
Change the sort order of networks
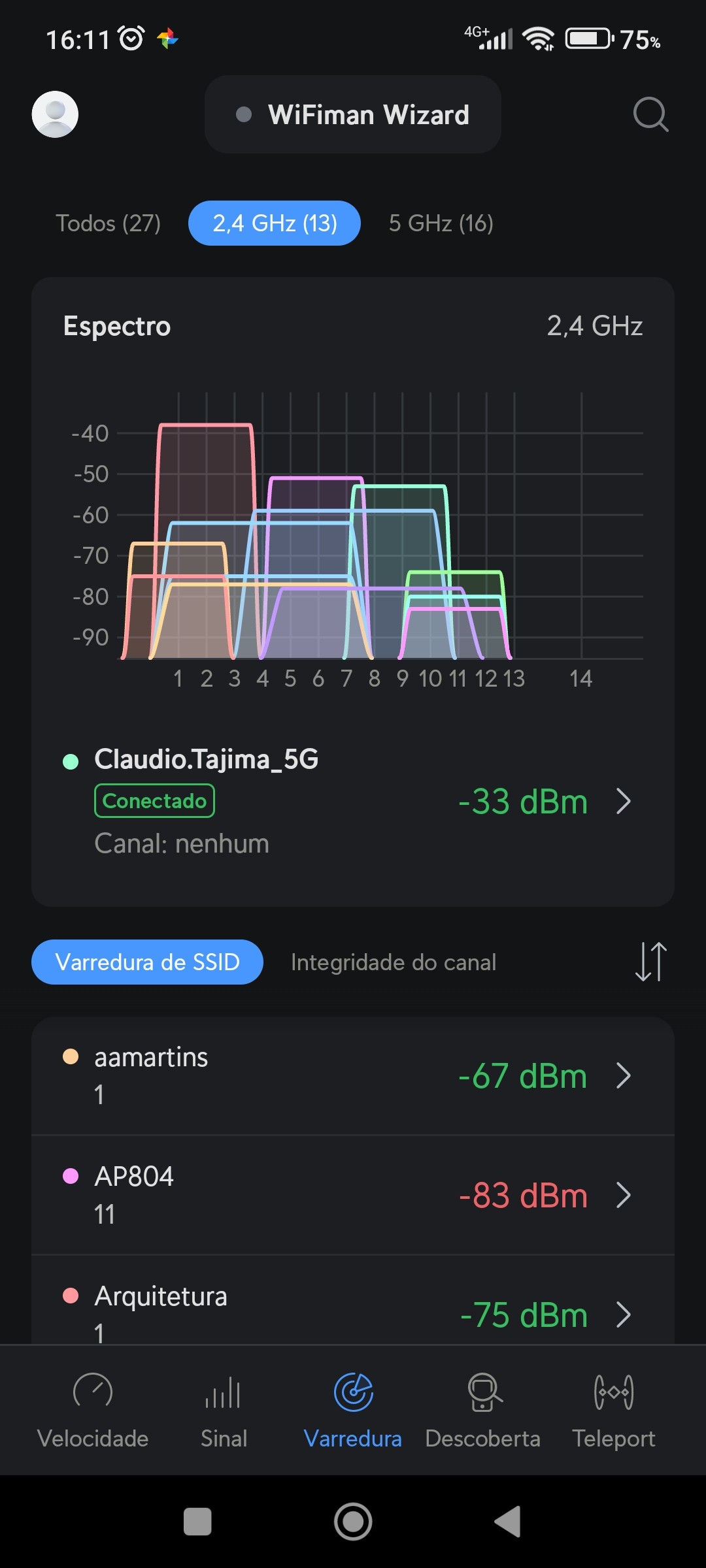650,962
